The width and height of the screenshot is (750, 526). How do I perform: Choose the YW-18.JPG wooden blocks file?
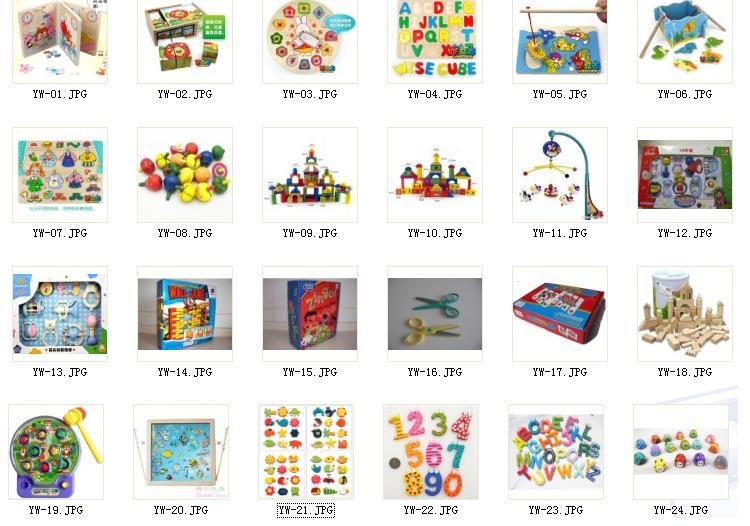(684, 313)
